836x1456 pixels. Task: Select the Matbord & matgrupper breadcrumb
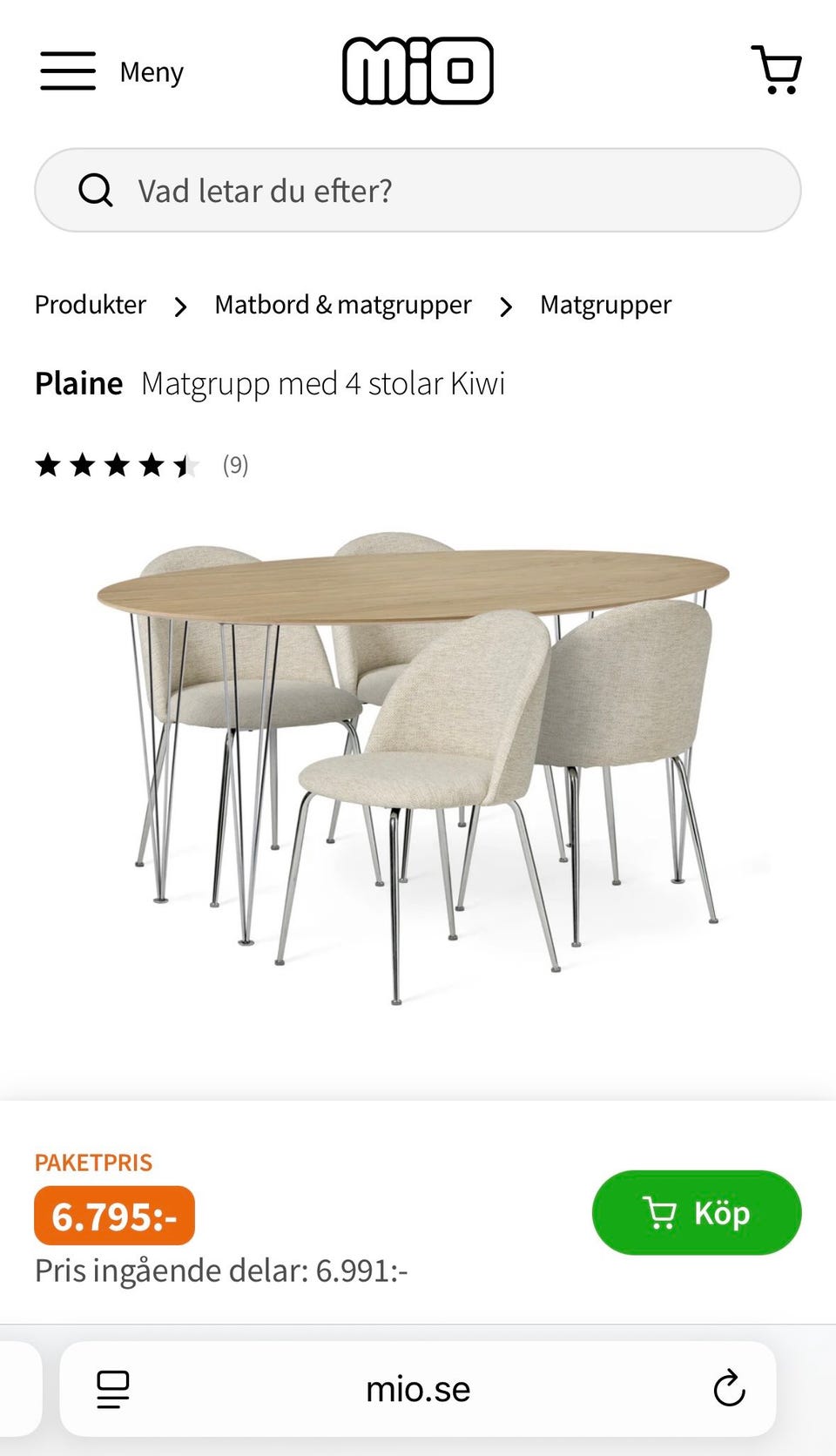click(343, 305)
